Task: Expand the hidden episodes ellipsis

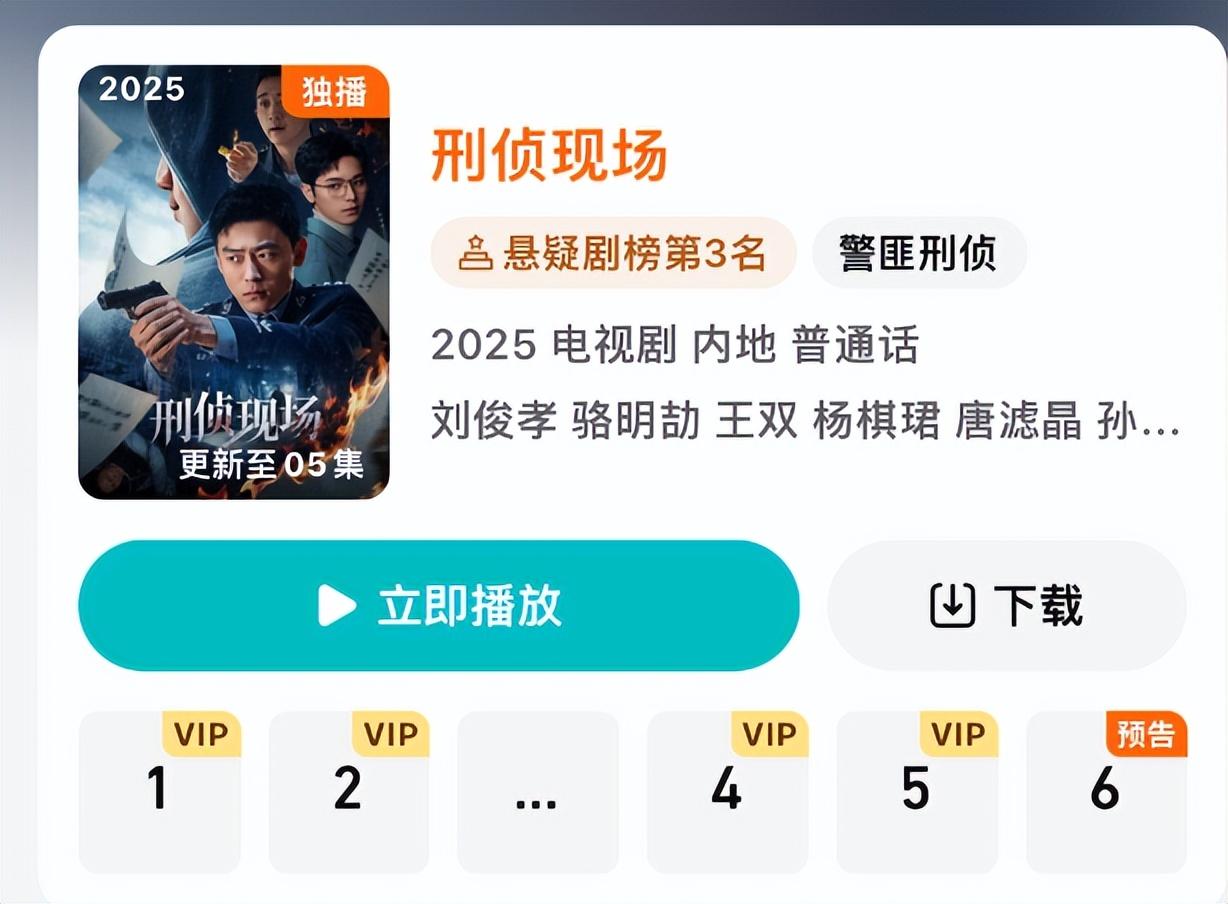Action: [537, 791]
